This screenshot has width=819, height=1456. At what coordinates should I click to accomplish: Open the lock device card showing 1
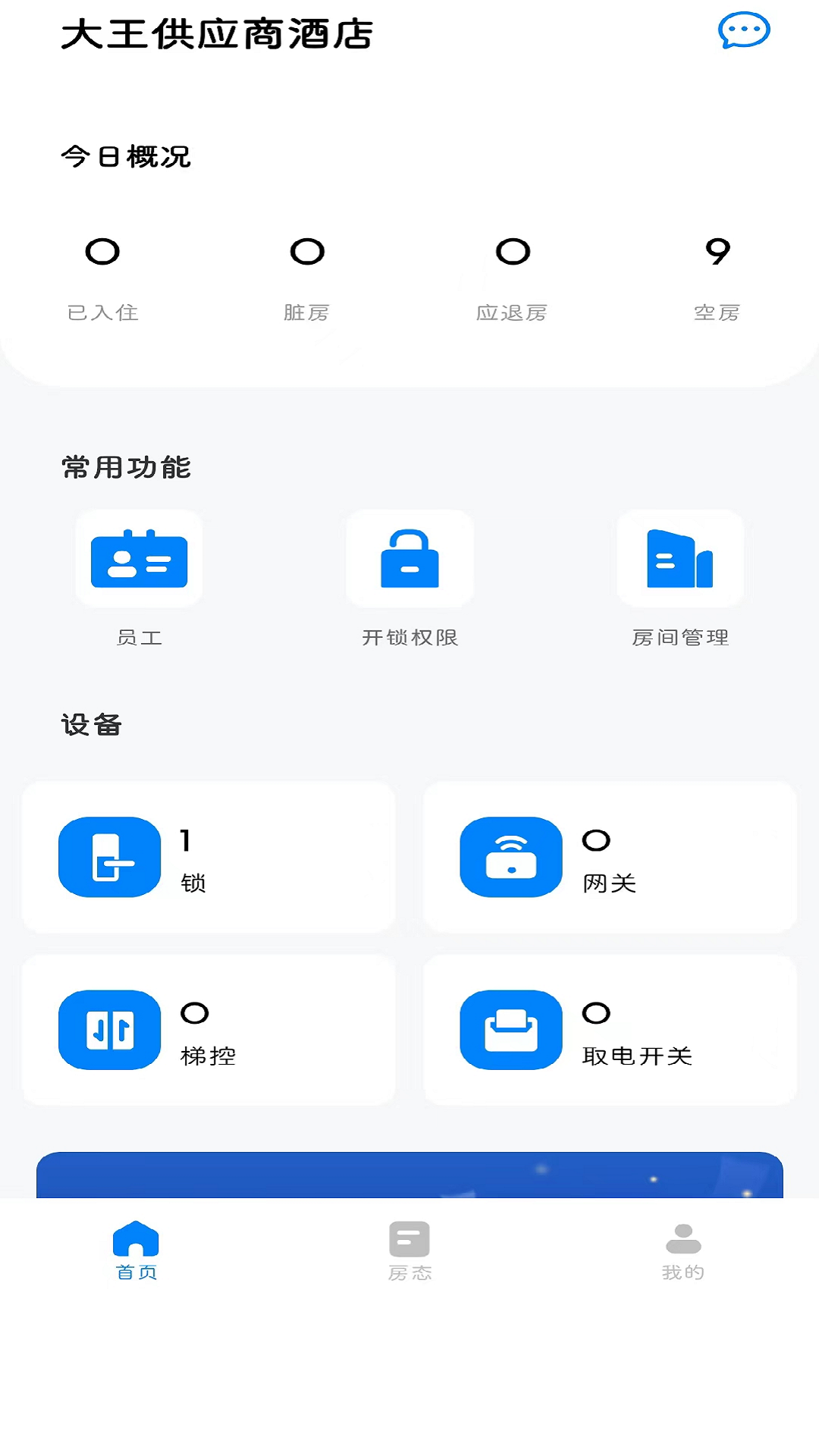pos(209,856)
